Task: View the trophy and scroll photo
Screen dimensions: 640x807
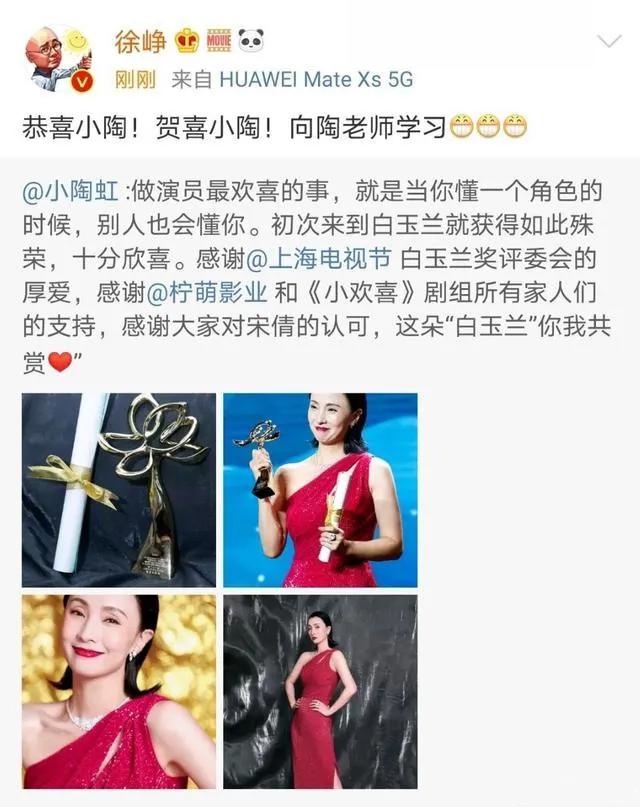Action: click(x=119, y=490)
